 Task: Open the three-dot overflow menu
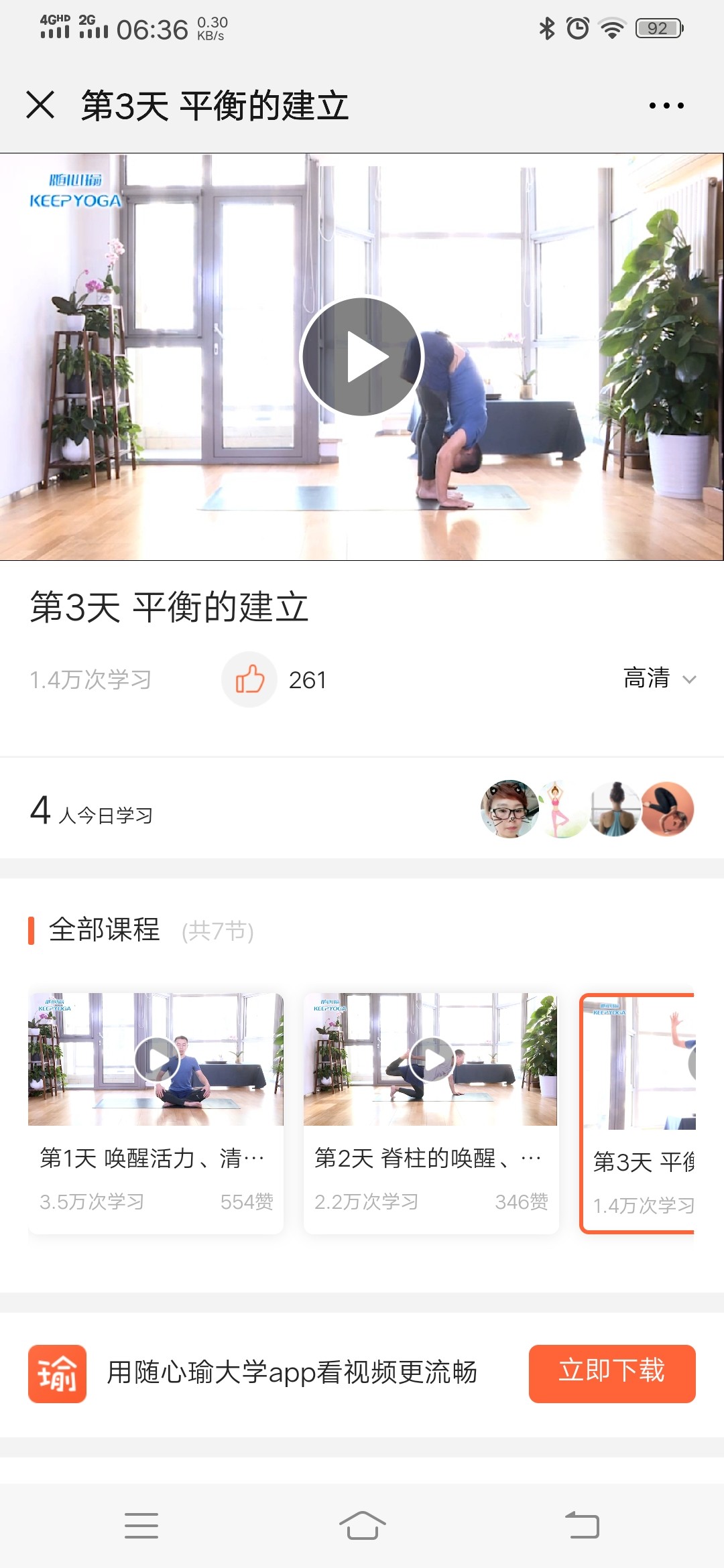pos(666,105)
